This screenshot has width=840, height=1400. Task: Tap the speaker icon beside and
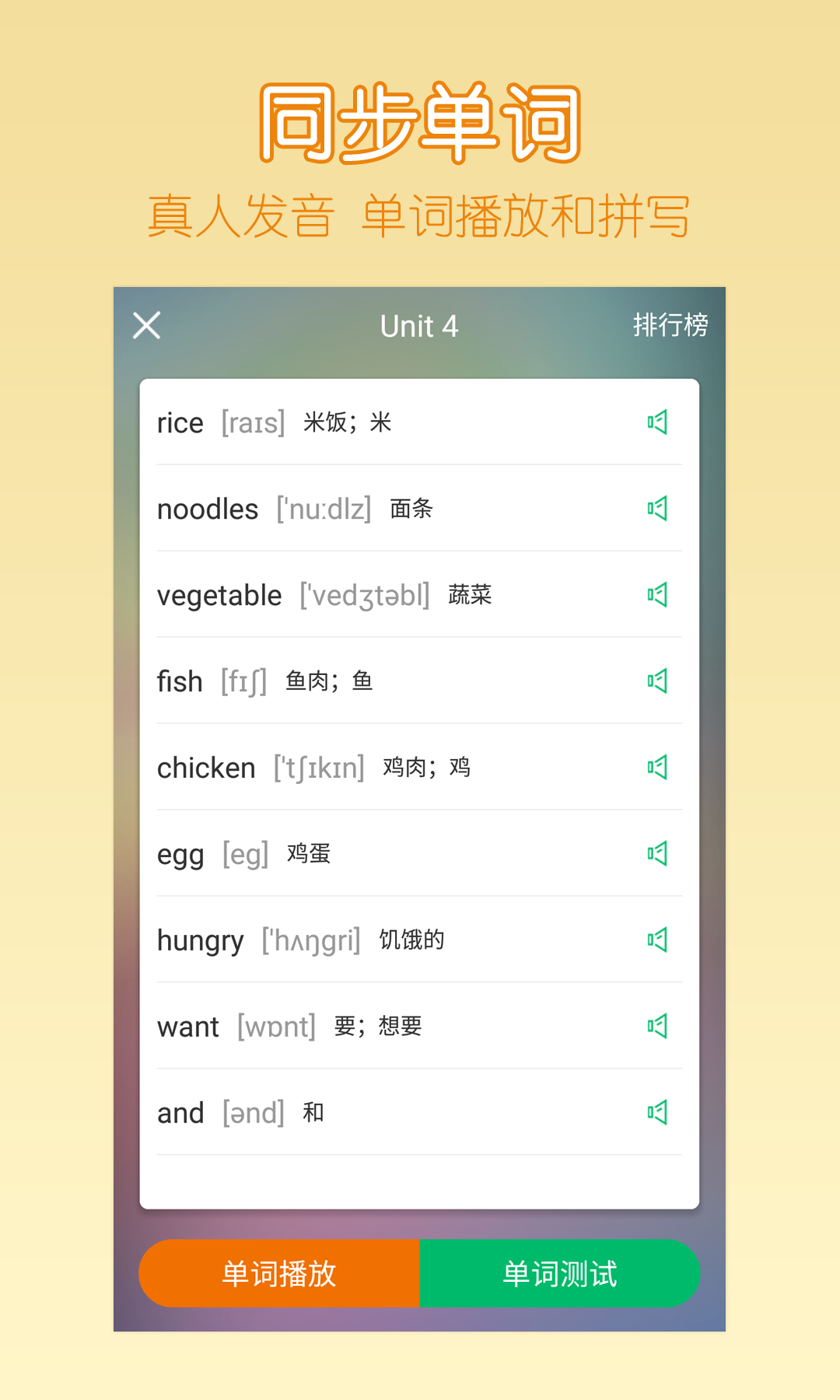[657, 1112]
